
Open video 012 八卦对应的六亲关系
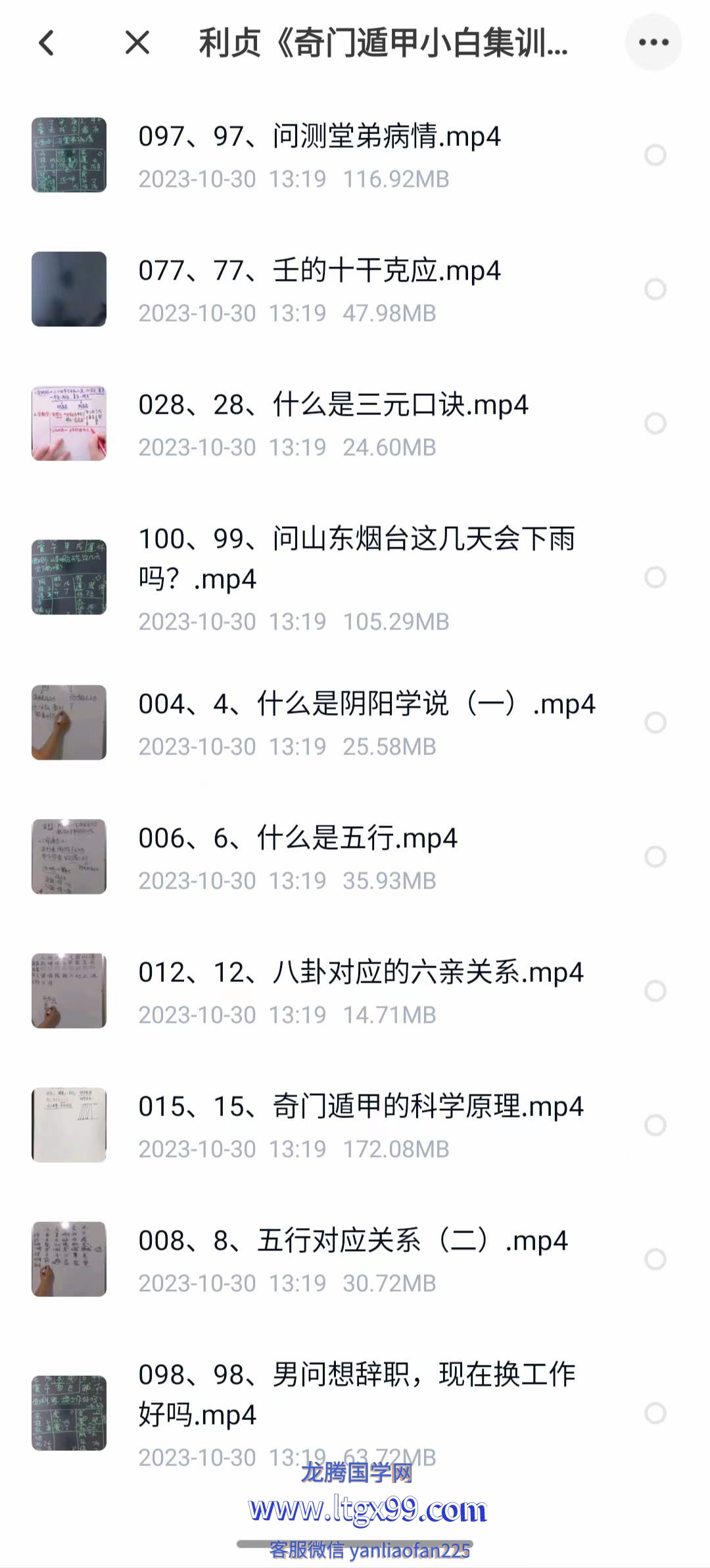tap(360, 973)
